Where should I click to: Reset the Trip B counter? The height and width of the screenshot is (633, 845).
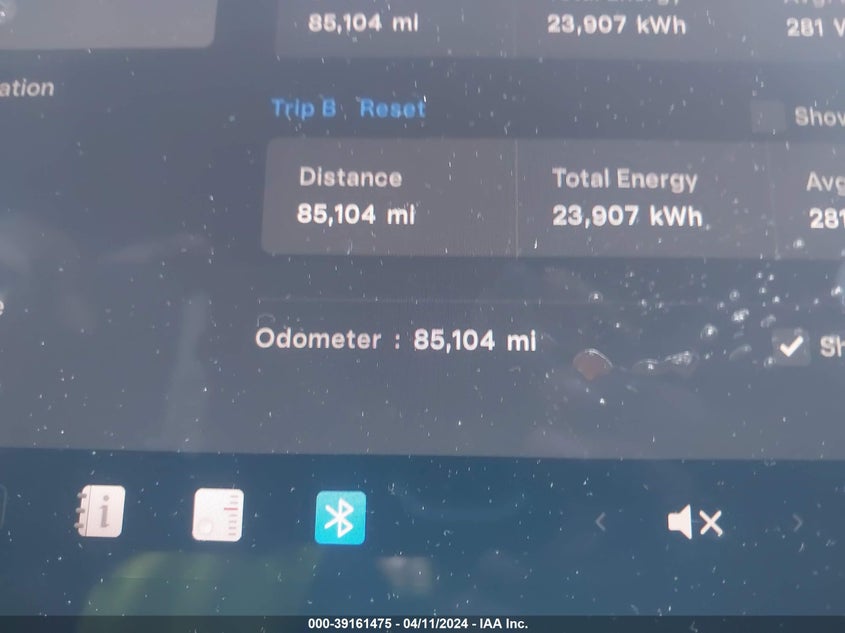[x=392, y=108]
